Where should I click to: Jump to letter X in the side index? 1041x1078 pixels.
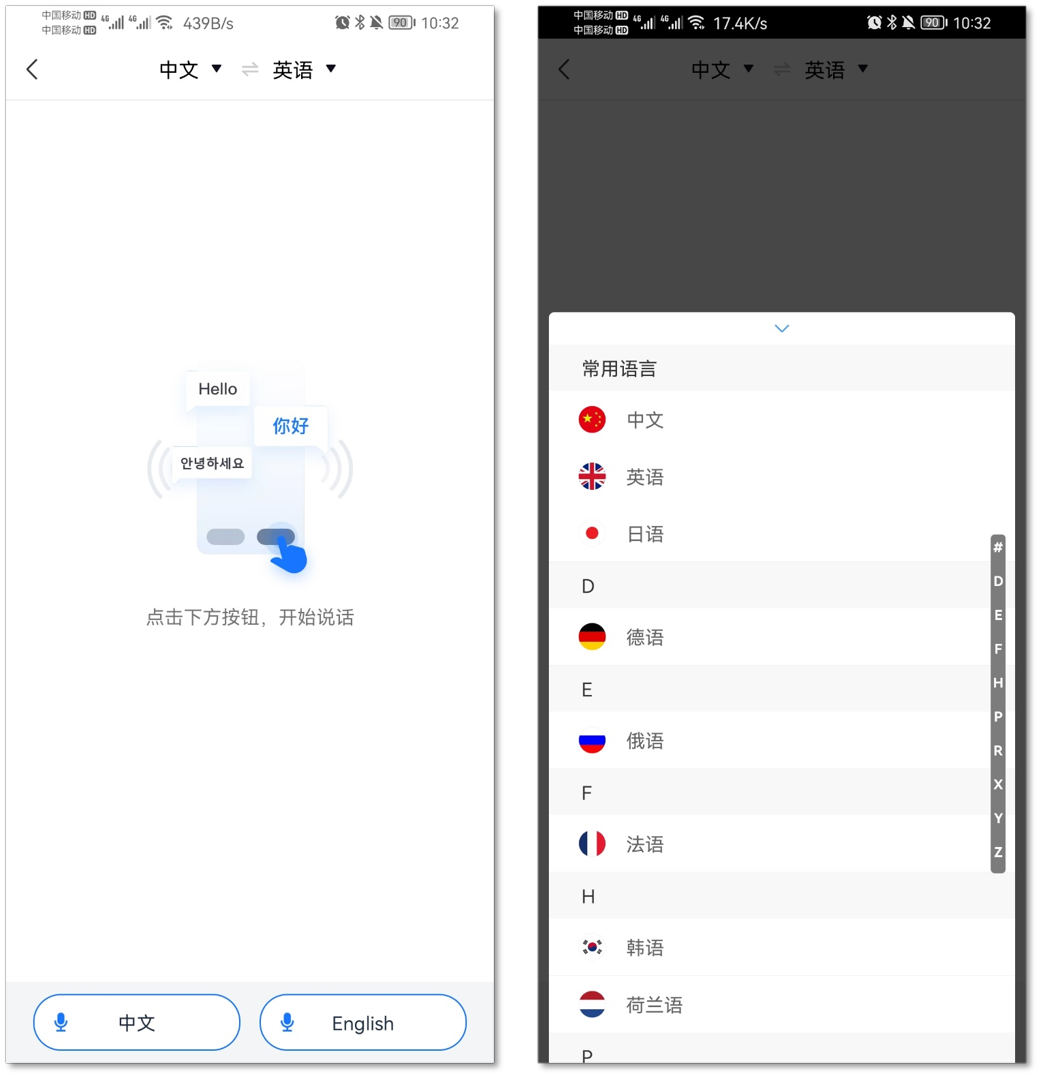(998, 785)
